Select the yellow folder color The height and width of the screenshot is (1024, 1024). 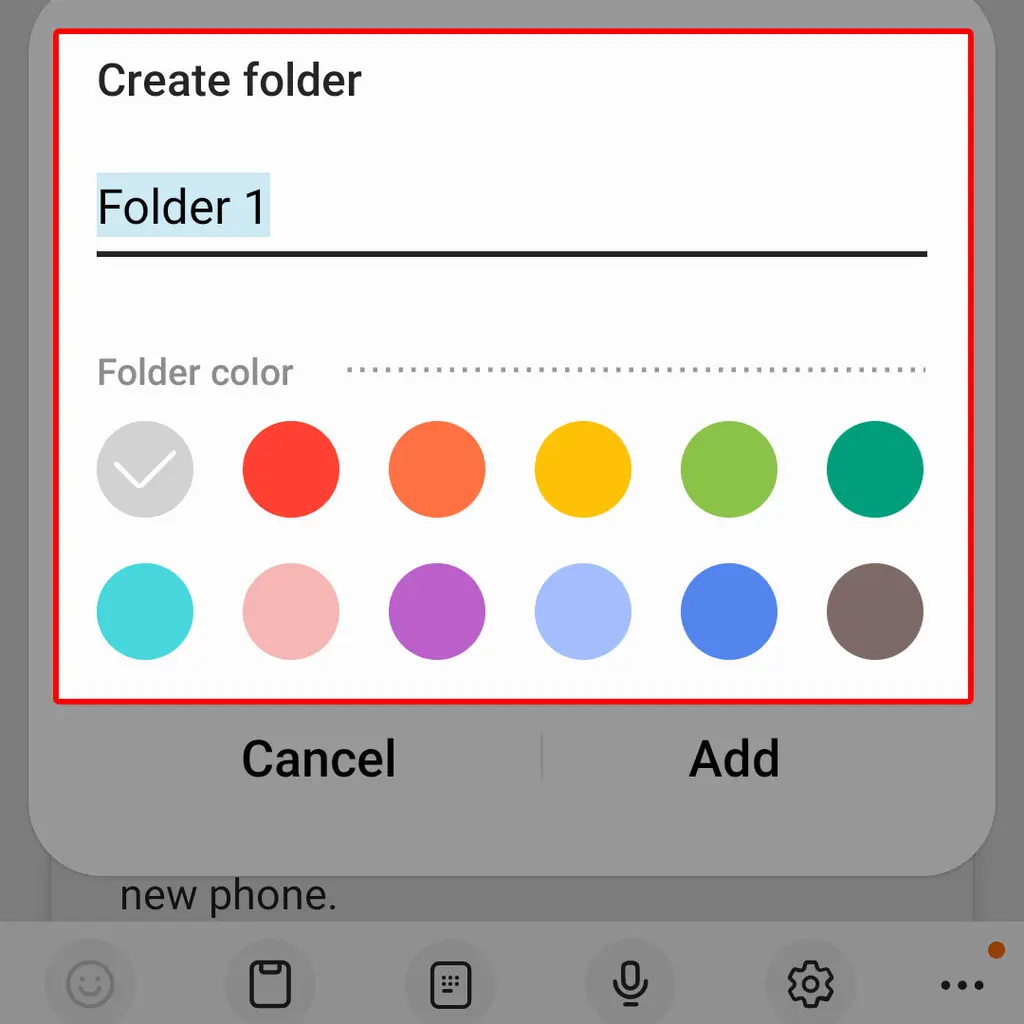pyautogui.click(x=583, y=469)
